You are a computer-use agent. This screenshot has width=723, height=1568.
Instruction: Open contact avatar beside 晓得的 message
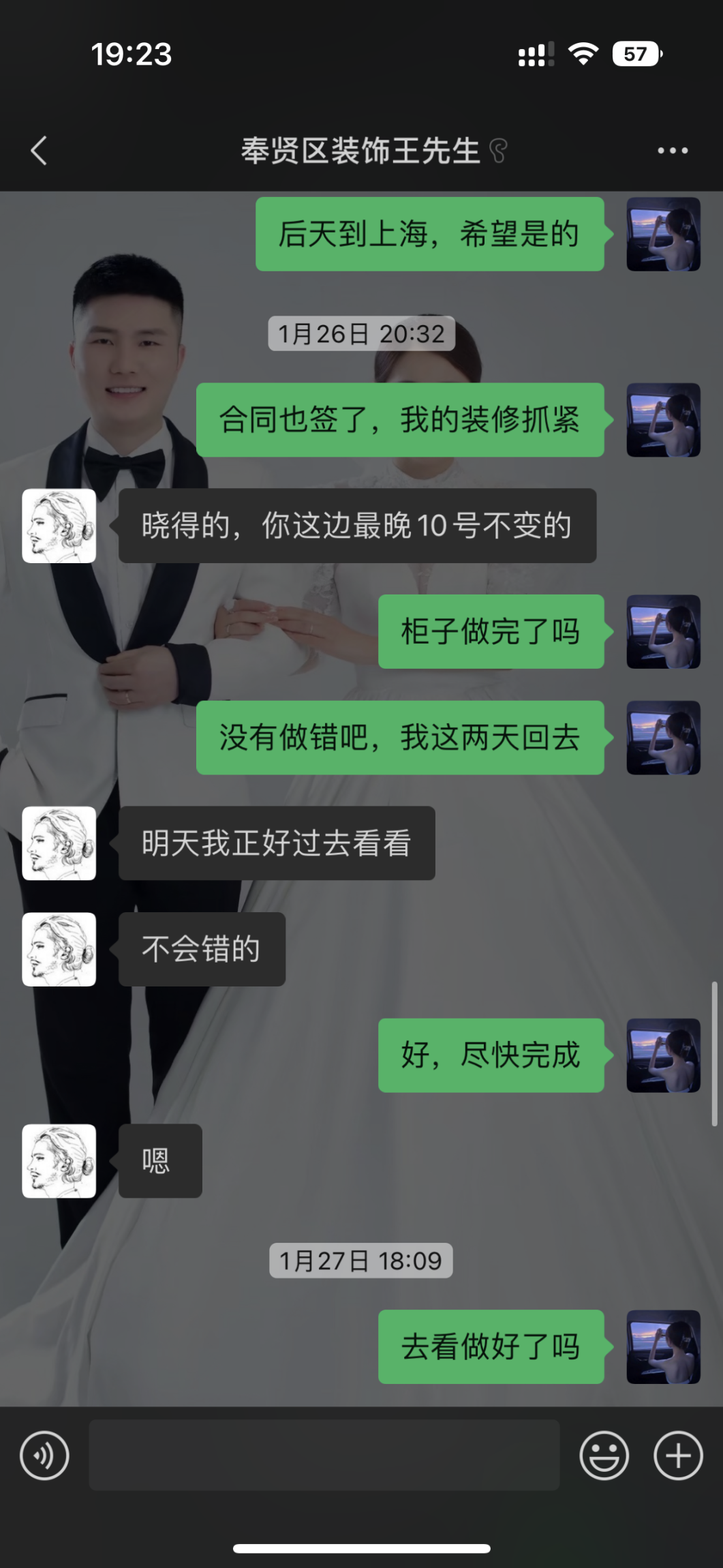59,526
